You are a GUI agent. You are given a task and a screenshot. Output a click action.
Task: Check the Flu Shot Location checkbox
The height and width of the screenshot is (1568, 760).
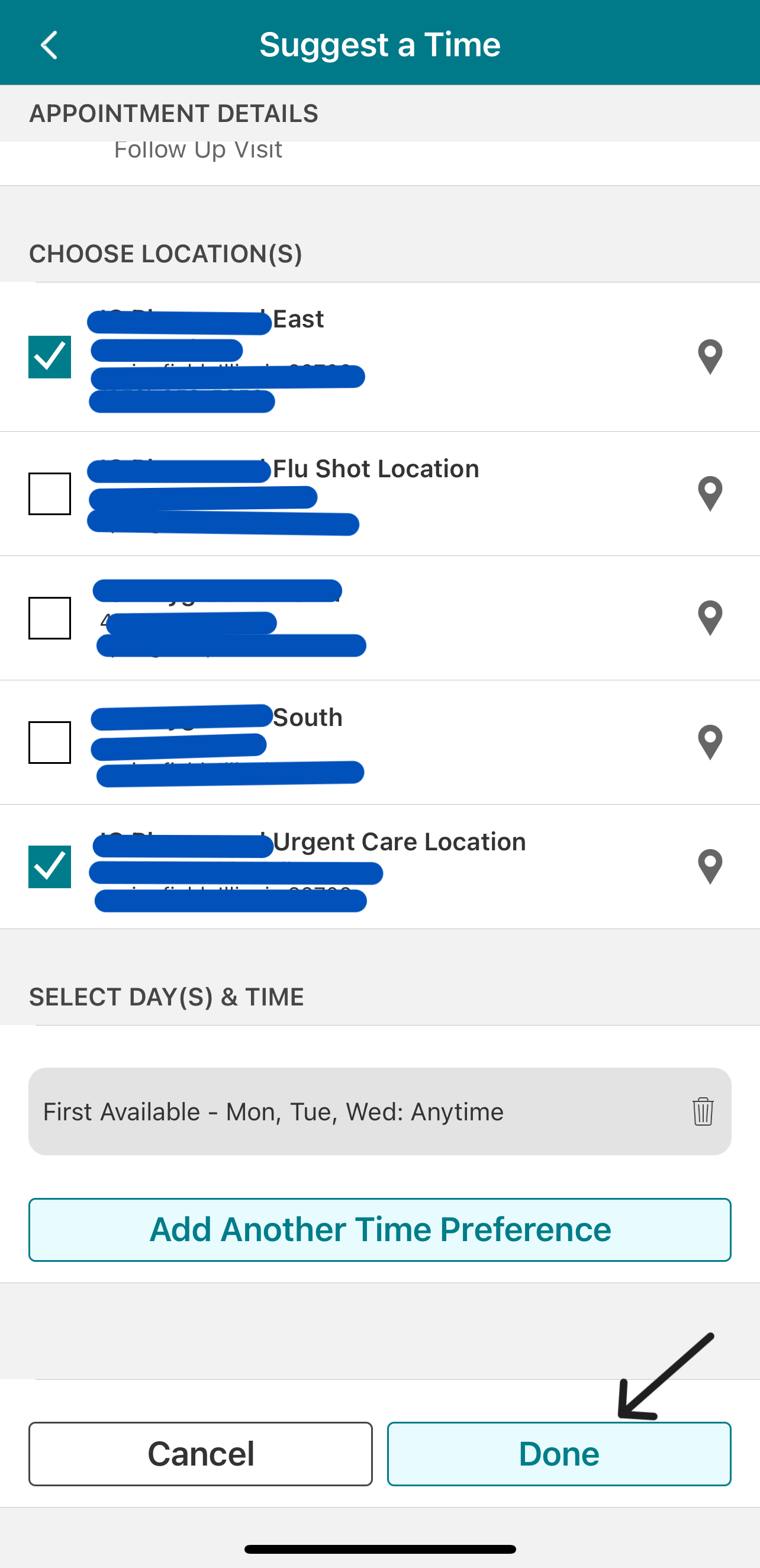point(50,493)
